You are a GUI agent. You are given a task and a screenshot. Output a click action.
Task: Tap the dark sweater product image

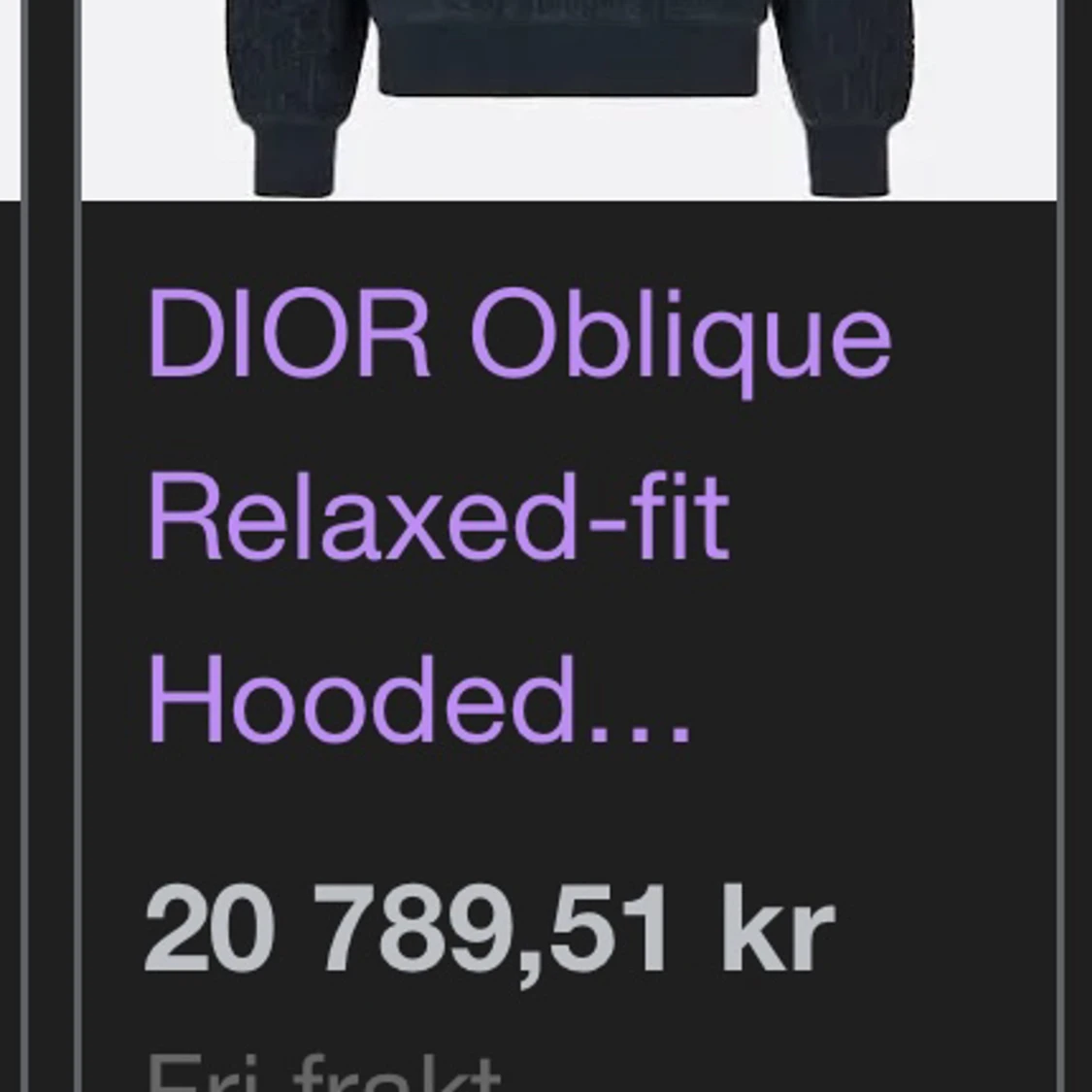[569, 97]
